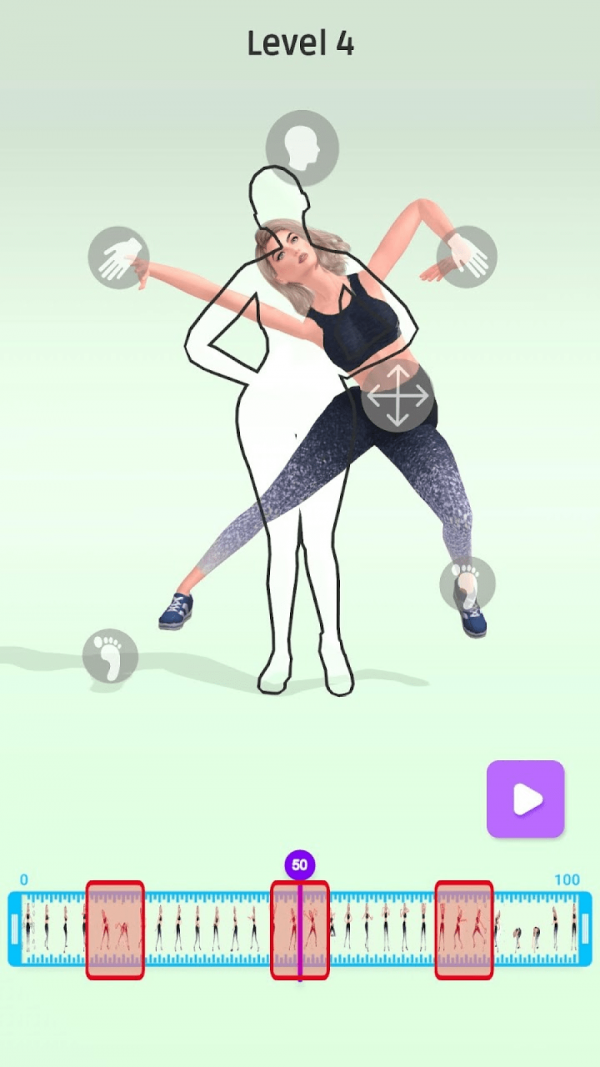
Task: Select the left hand control handle
Action: pos(119,257)
